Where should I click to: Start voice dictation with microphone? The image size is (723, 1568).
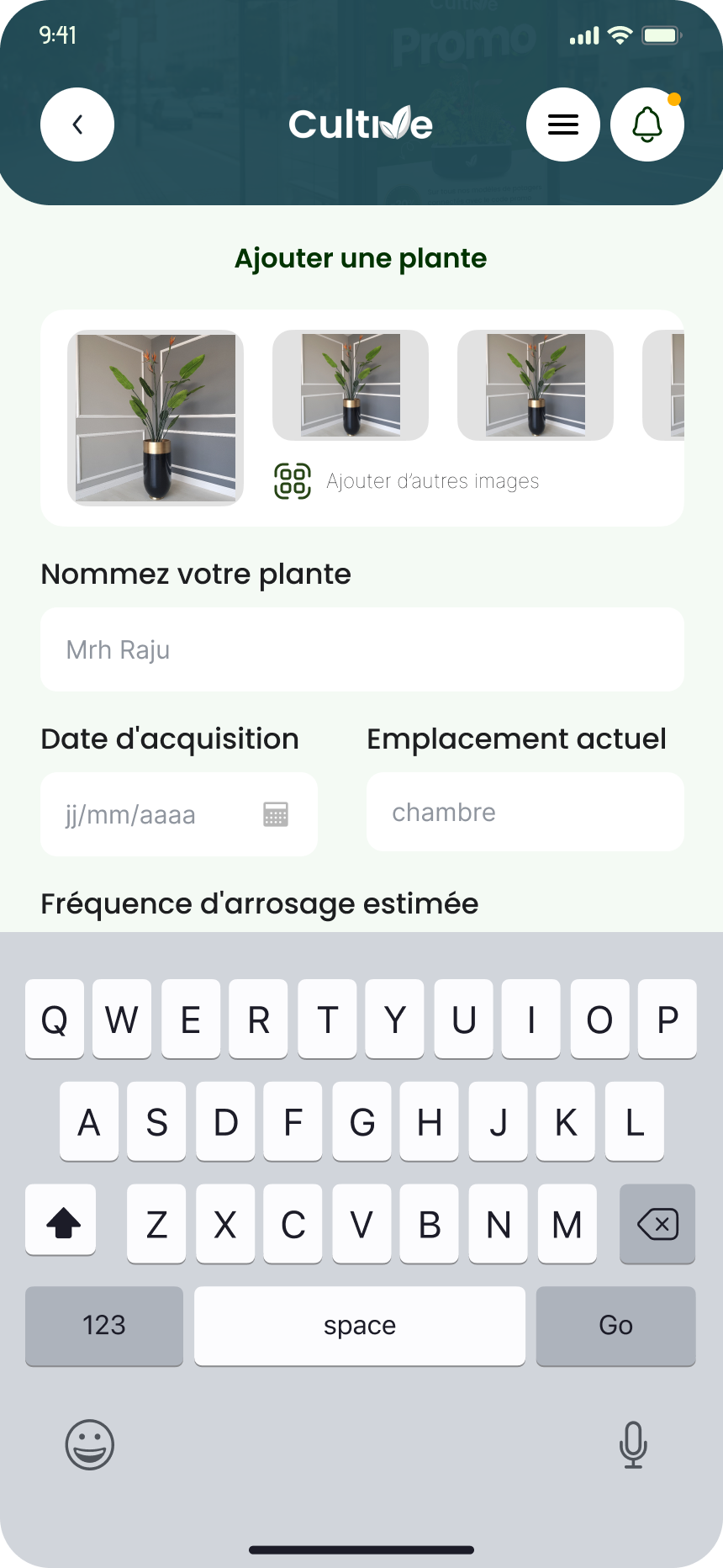[633, 1444]
